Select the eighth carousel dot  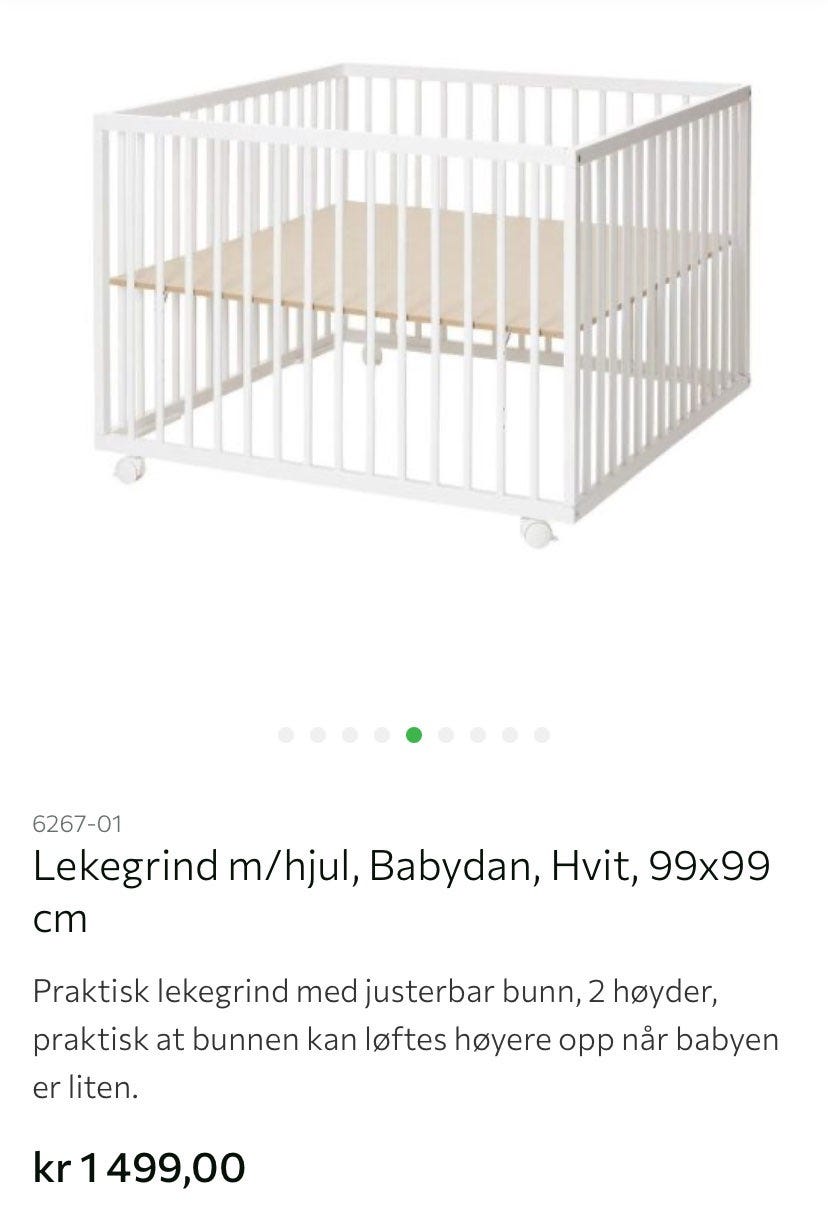pos(510,733)
